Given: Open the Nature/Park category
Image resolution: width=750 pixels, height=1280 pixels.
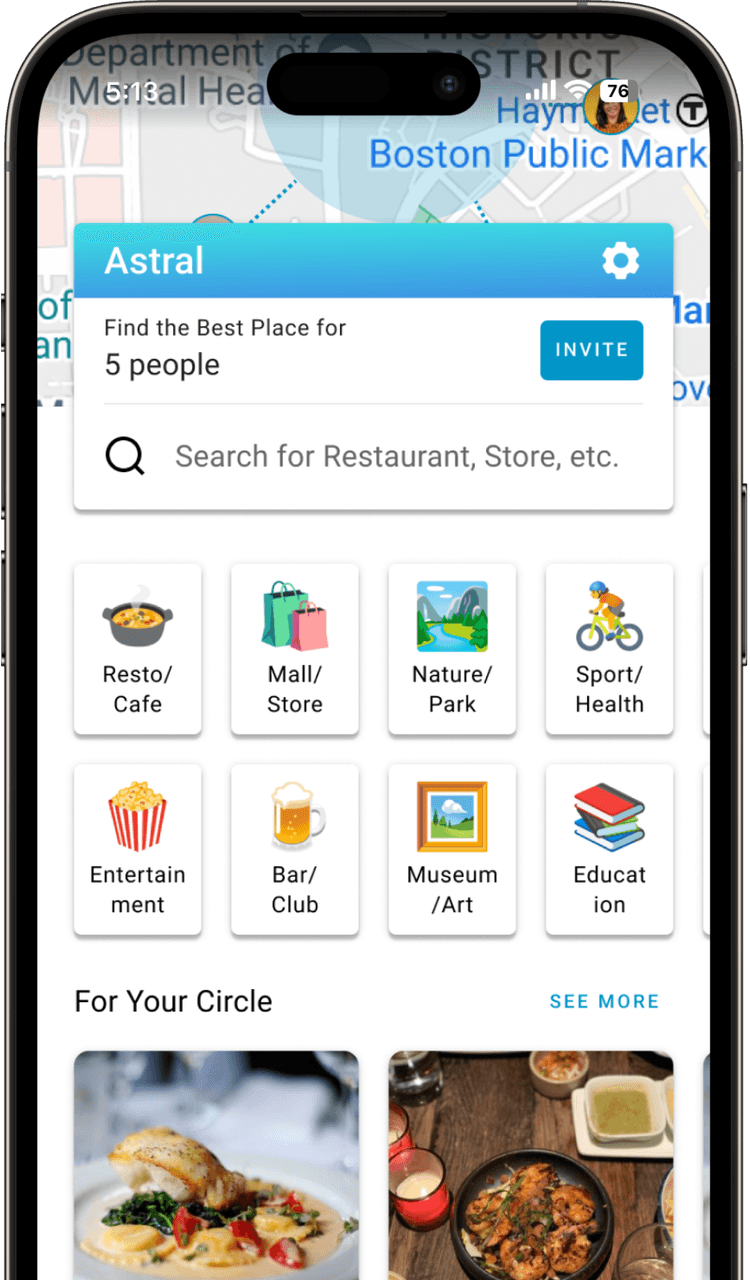Looking at the screenshot, I should click(x=452, y=649).
